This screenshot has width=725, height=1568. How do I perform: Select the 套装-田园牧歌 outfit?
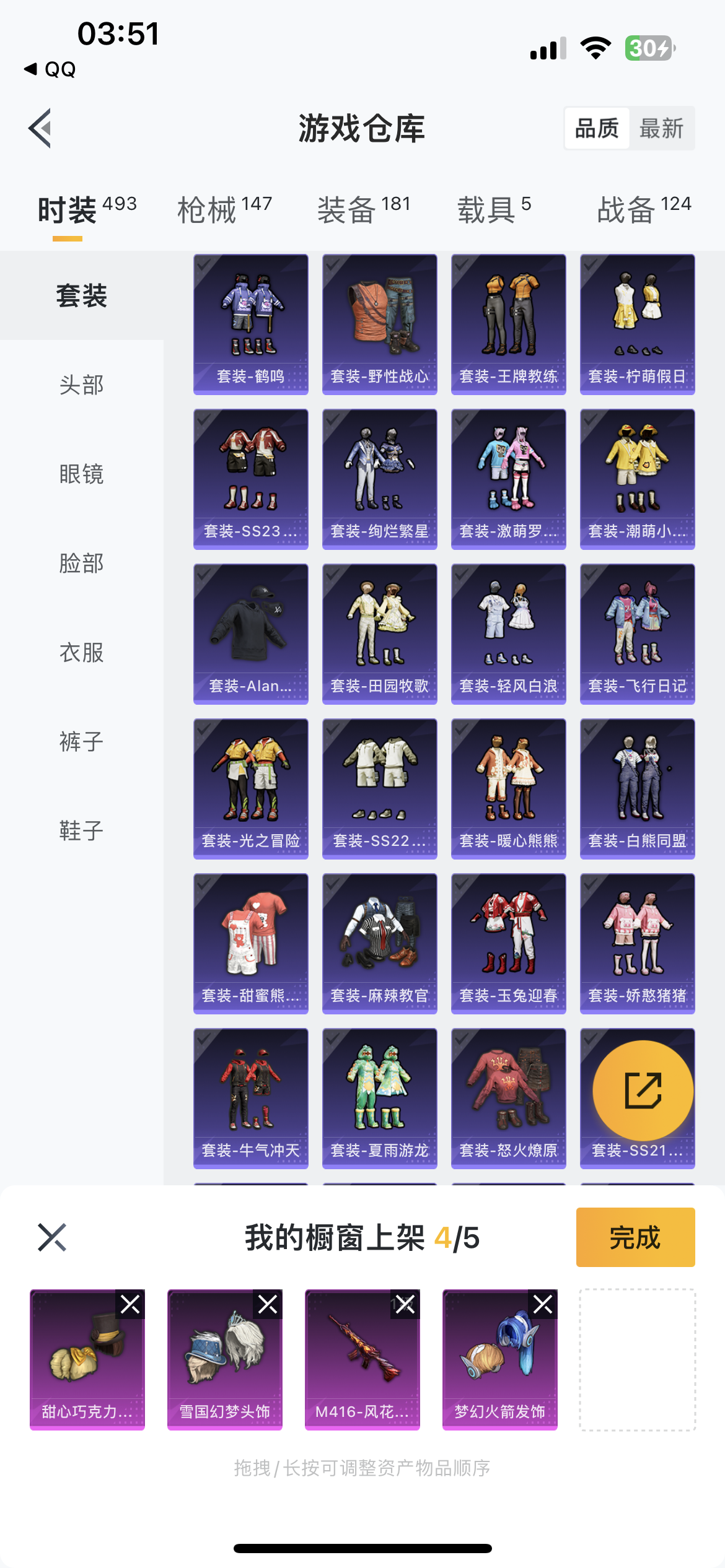coord(379,634)
